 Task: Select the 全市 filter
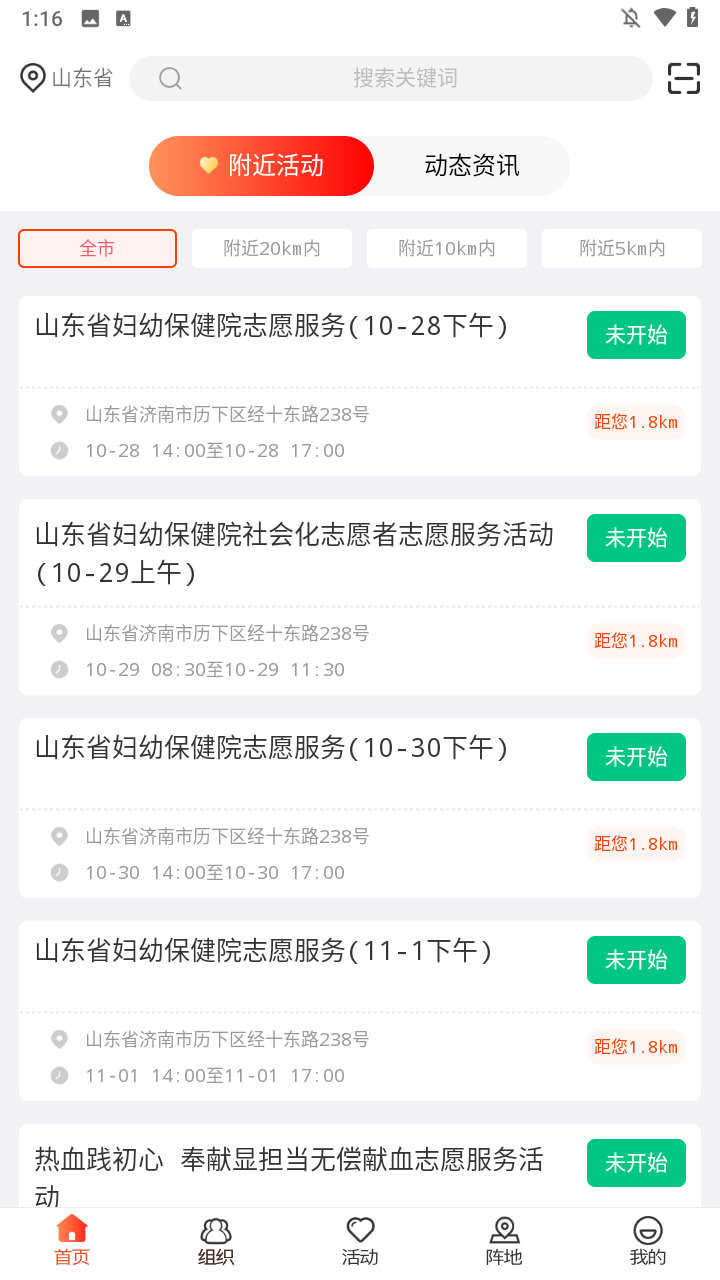[97, 248]
